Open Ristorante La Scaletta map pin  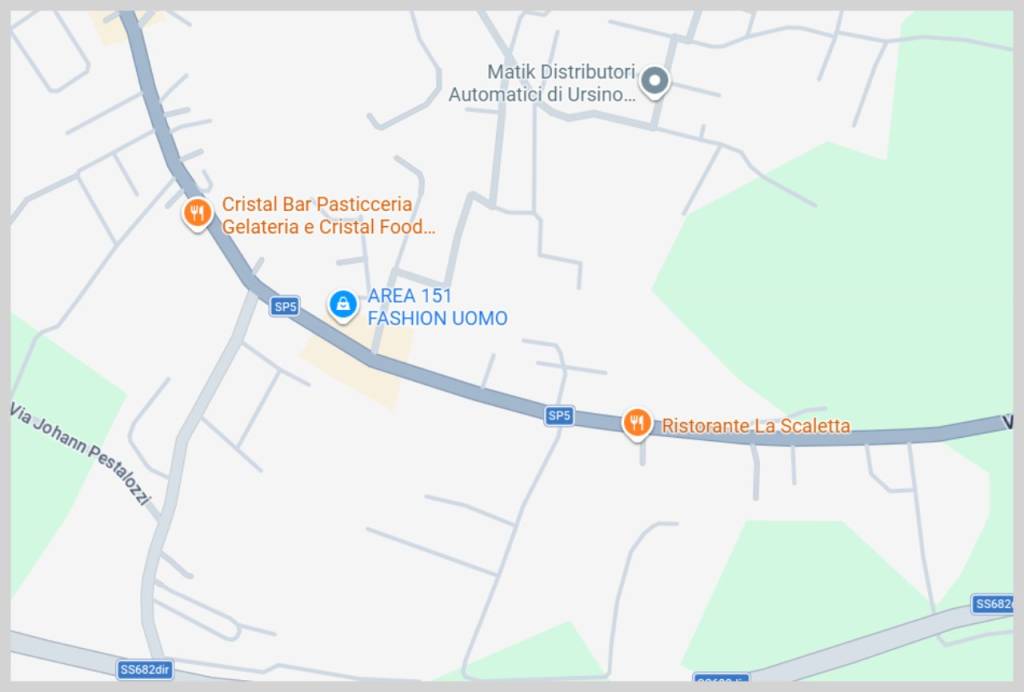pos(637,423)
